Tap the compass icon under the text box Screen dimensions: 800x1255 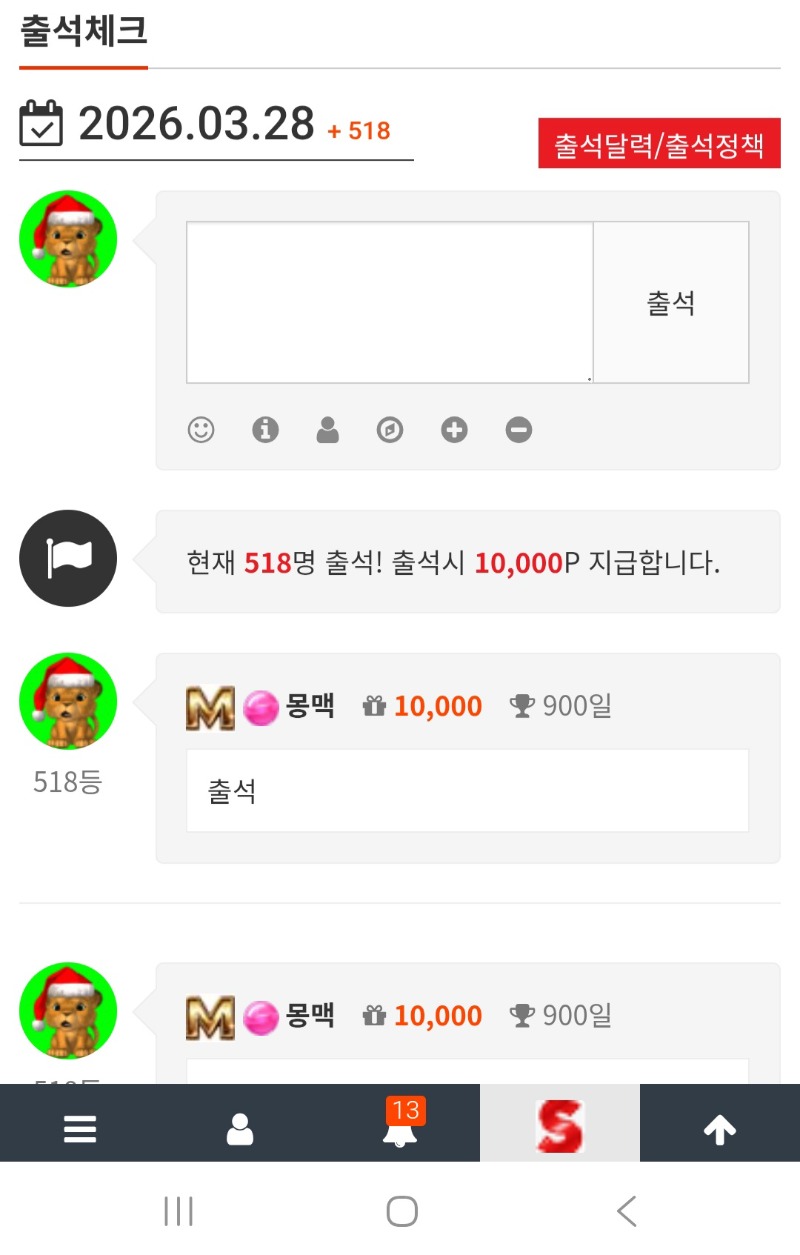[391, 430]
